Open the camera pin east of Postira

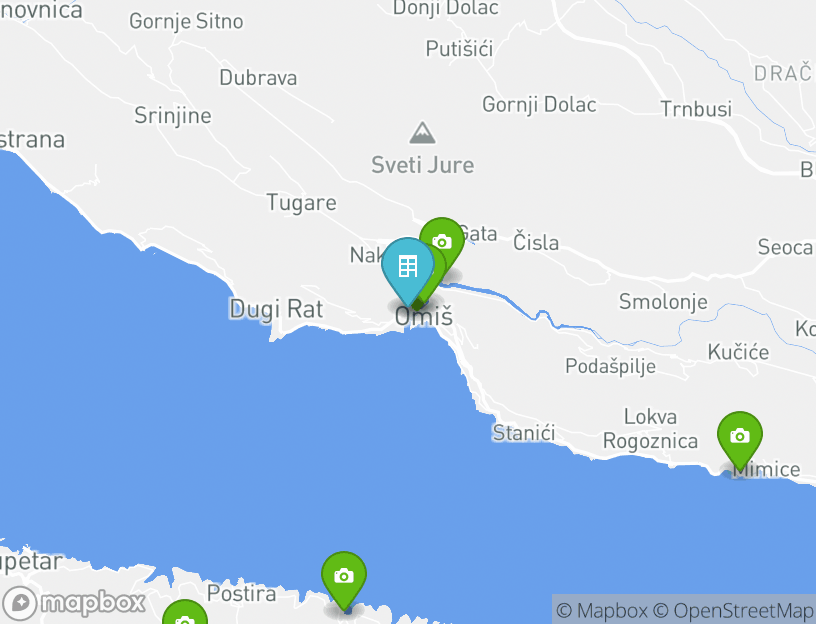pos(344,576)
